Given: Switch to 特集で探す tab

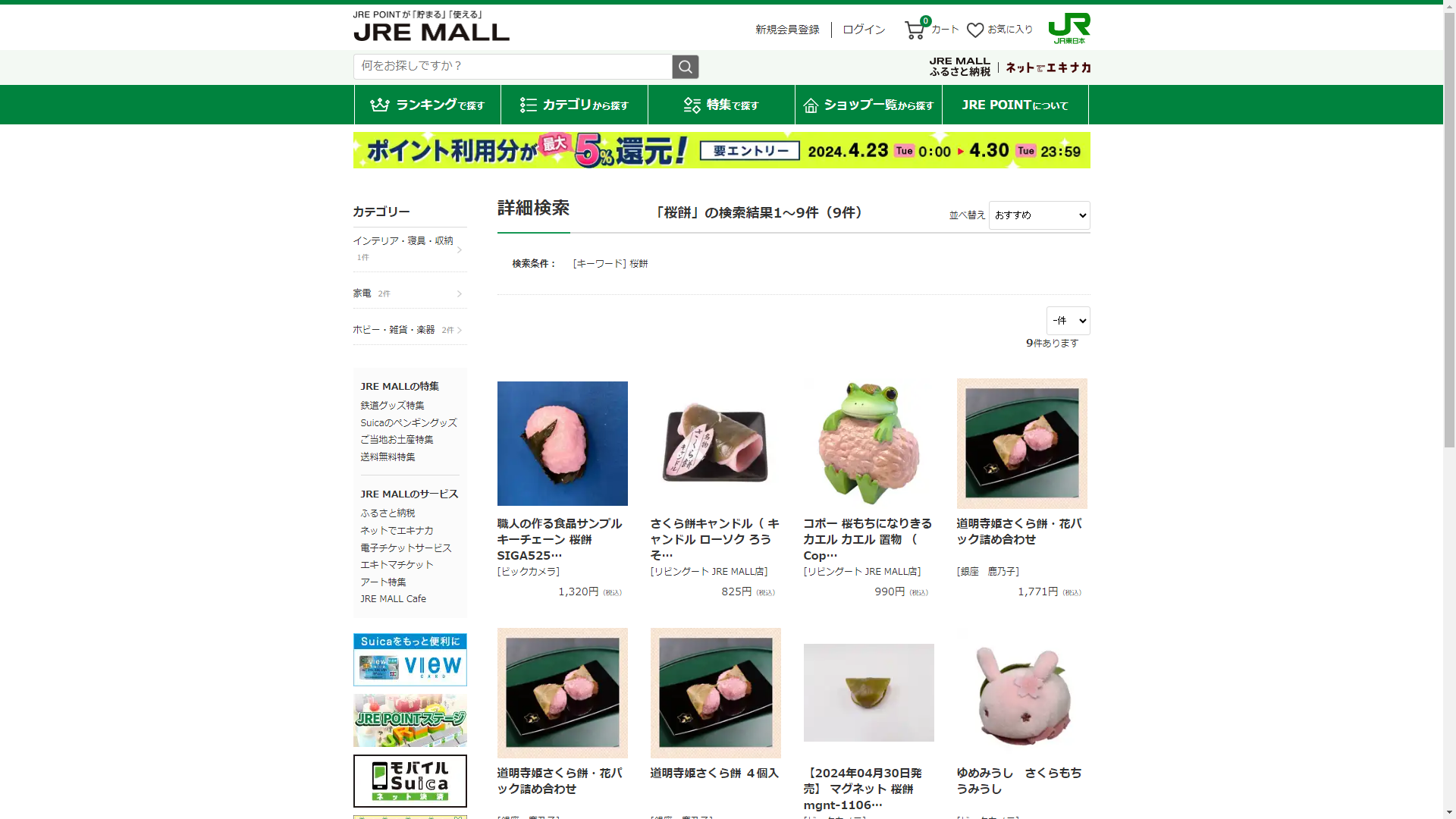Looking at the screenshot, I should [x=721, y=105].
